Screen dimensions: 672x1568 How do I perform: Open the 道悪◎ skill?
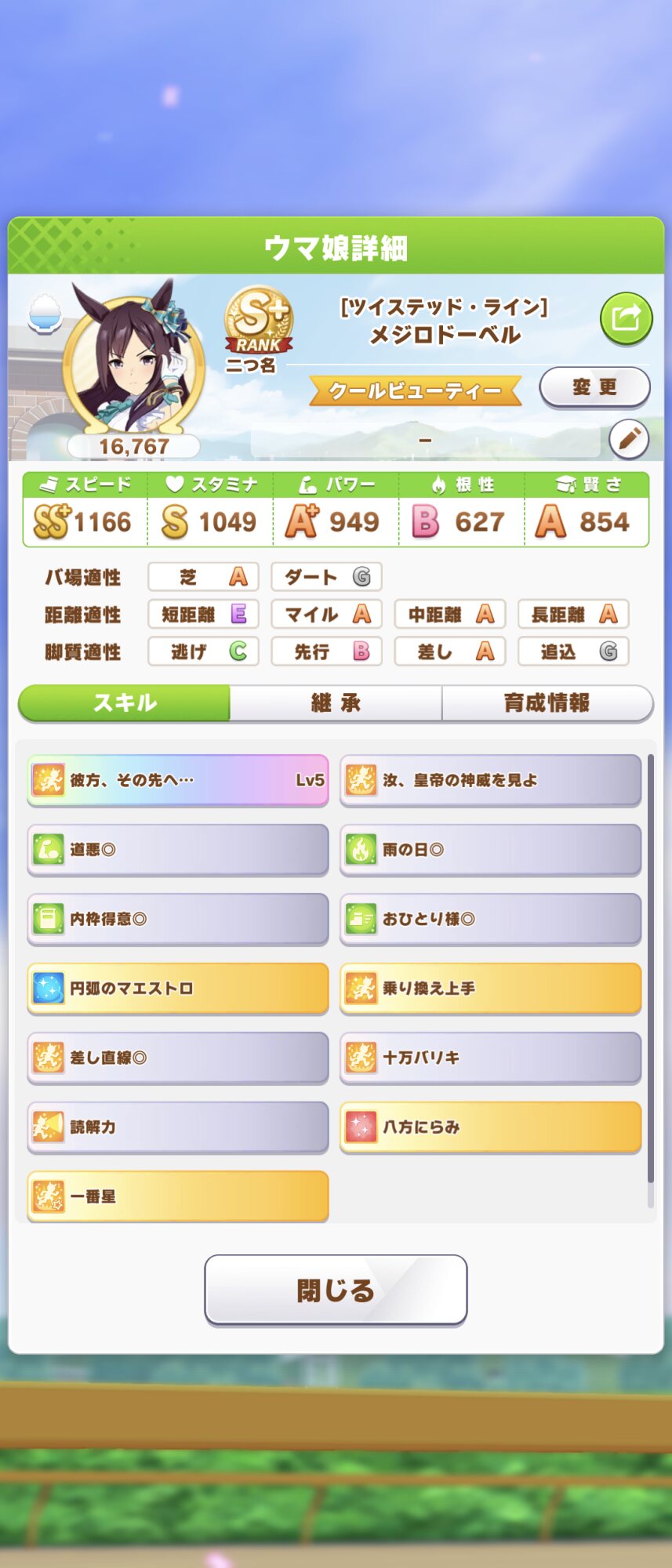coord(178,850)
